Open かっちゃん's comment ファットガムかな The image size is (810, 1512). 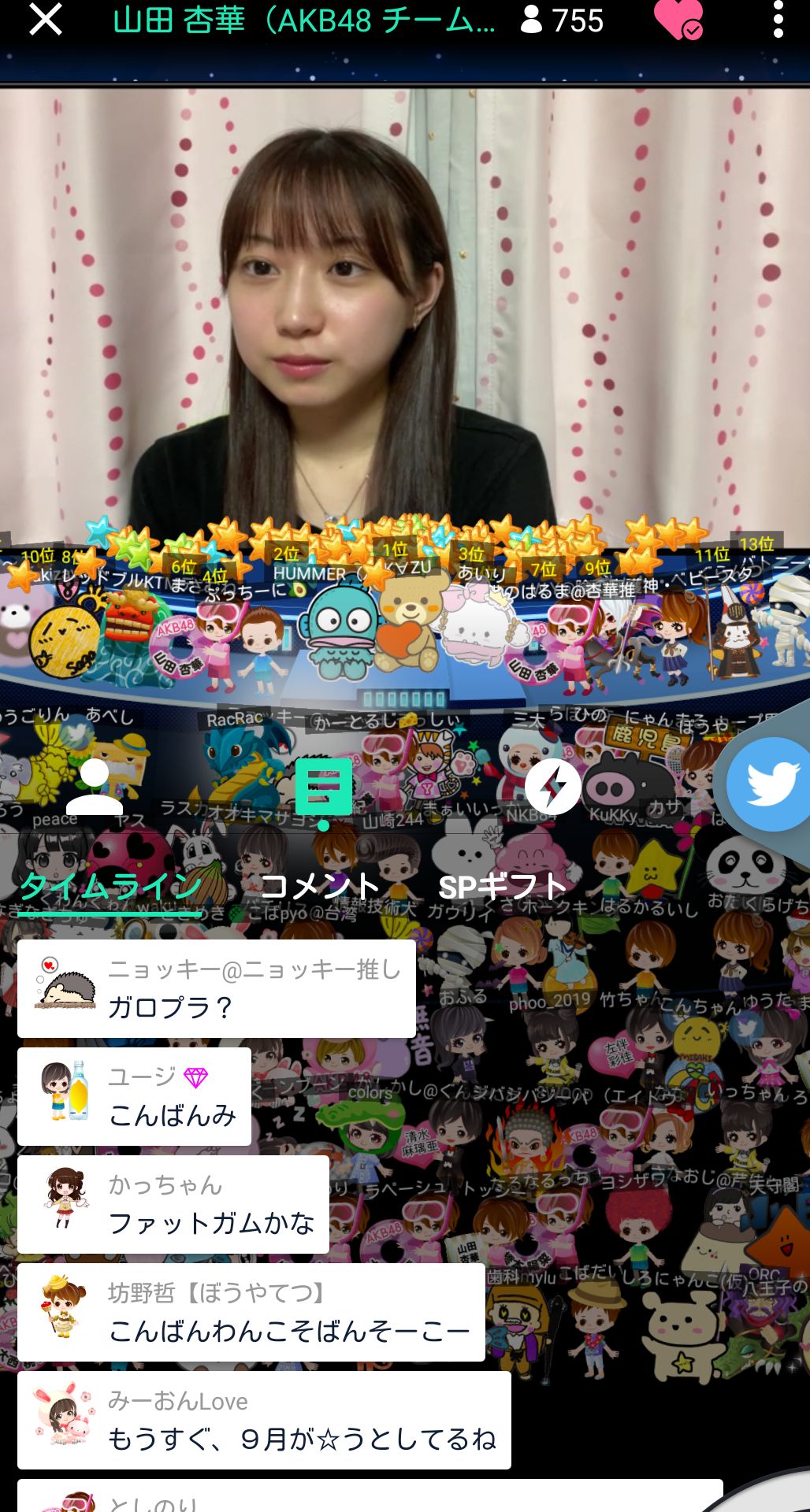tap(173, 1204)
